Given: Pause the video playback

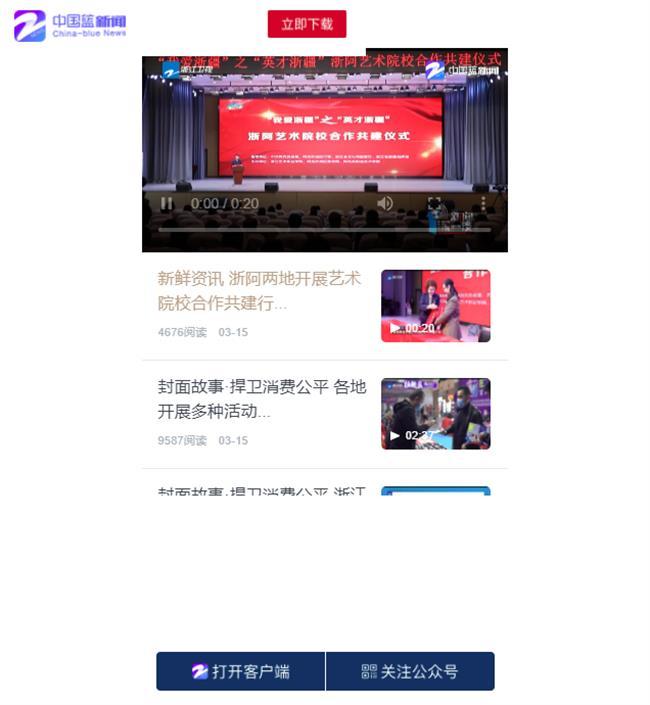Looking at the screenshot, I should click(x=166, y=203).
